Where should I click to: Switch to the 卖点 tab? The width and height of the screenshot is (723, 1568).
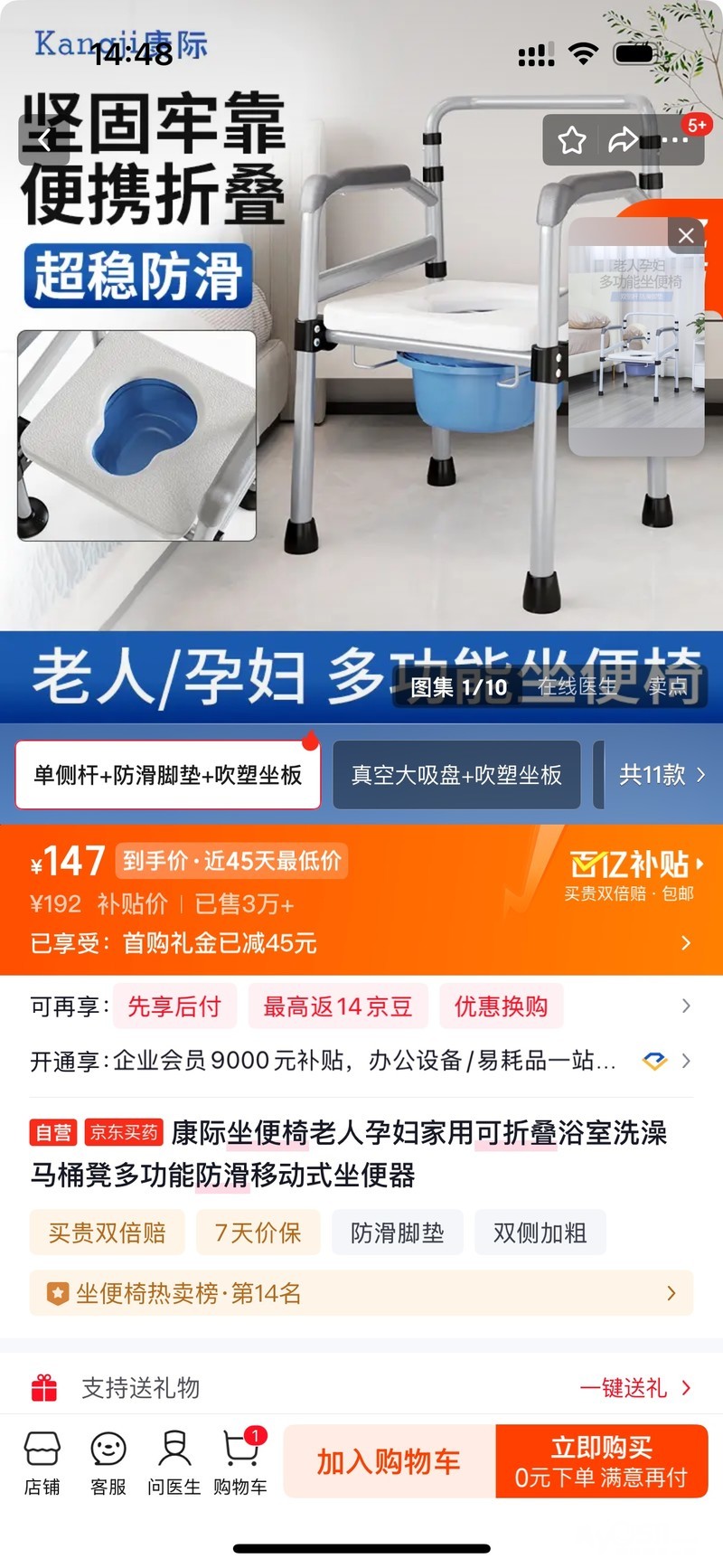668,686
